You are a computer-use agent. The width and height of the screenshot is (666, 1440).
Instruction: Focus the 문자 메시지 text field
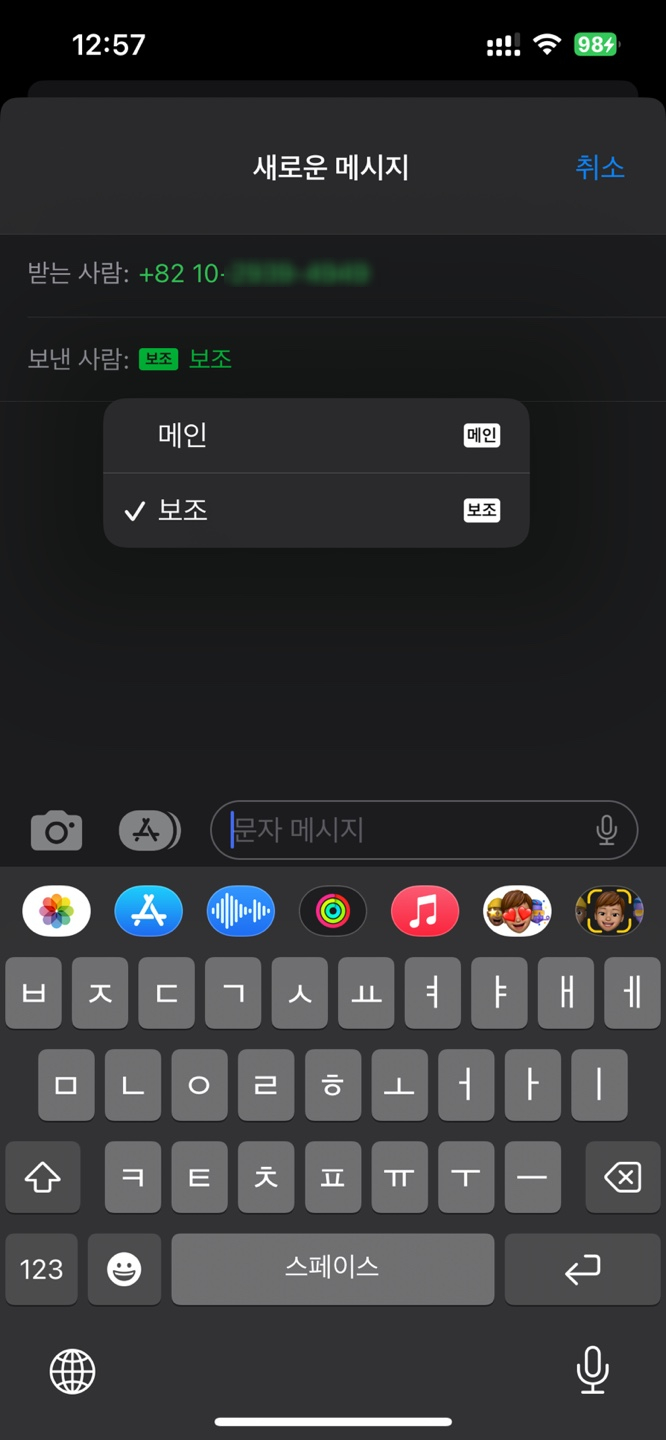coord(424,830)
